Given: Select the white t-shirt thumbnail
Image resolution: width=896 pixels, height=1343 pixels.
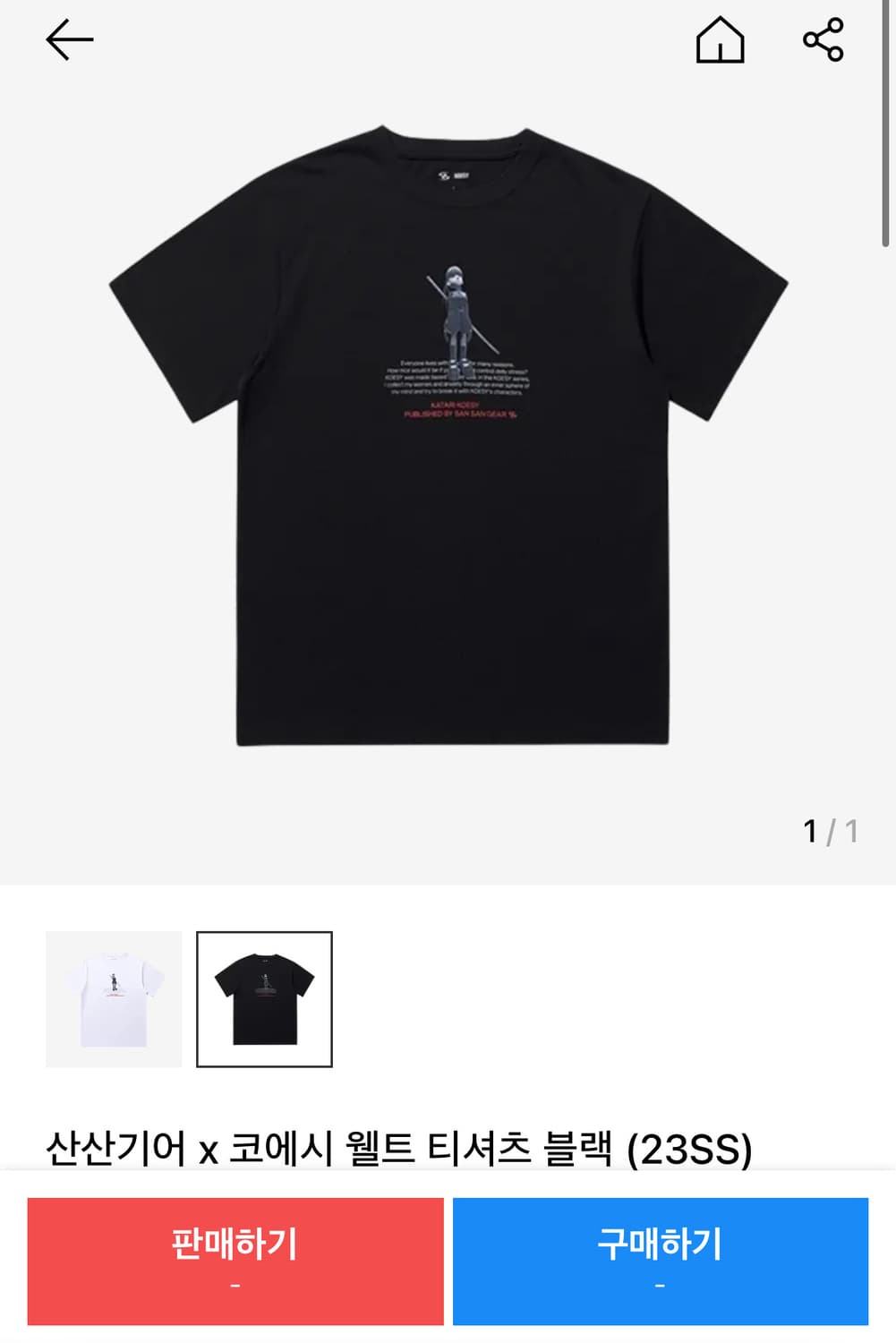Looking at the screenshot, I should click(x=114, y=999).
